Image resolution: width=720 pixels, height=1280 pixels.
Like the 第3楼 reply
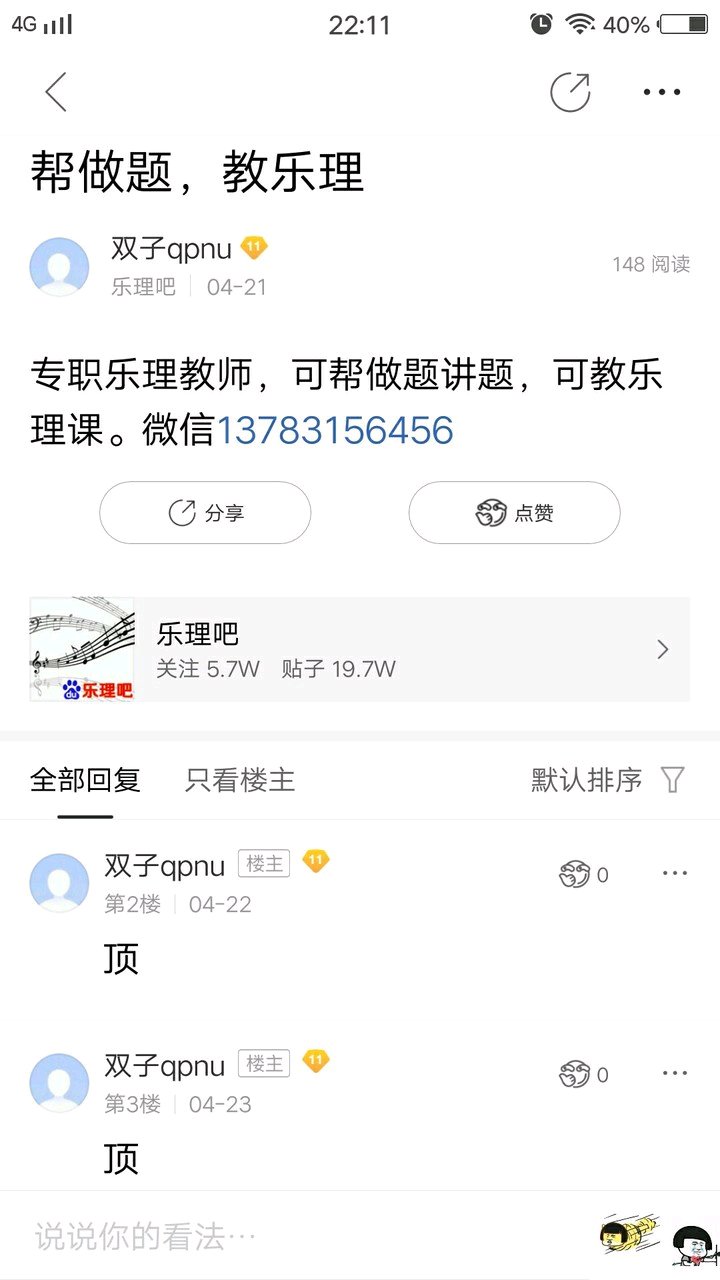[583, 1075]
